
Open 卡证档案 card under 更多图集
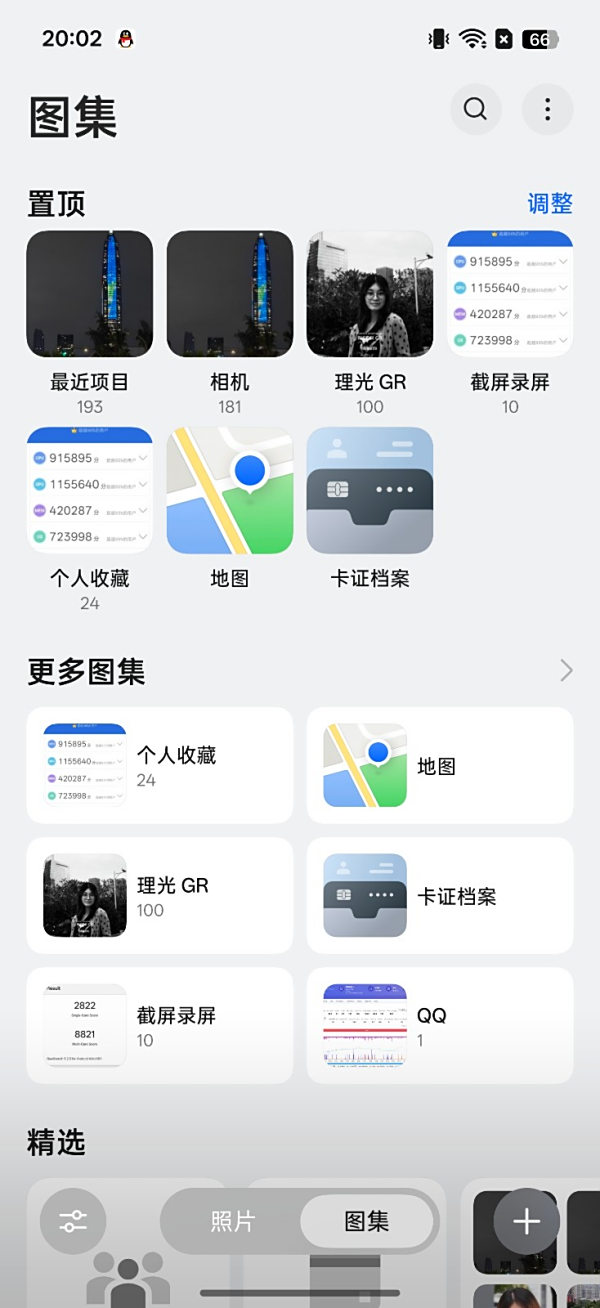(440, 895)
